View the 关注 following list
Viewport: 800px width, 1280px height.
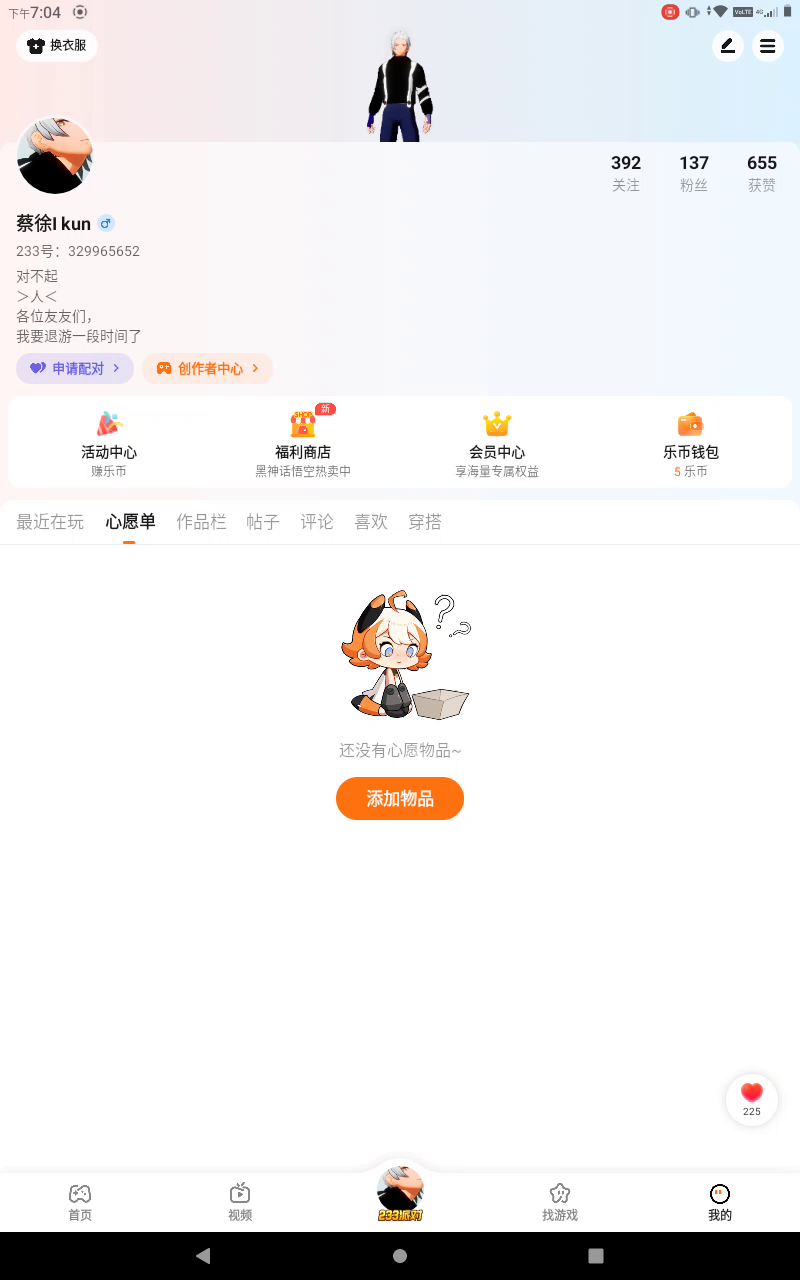(x=626, y=173)
